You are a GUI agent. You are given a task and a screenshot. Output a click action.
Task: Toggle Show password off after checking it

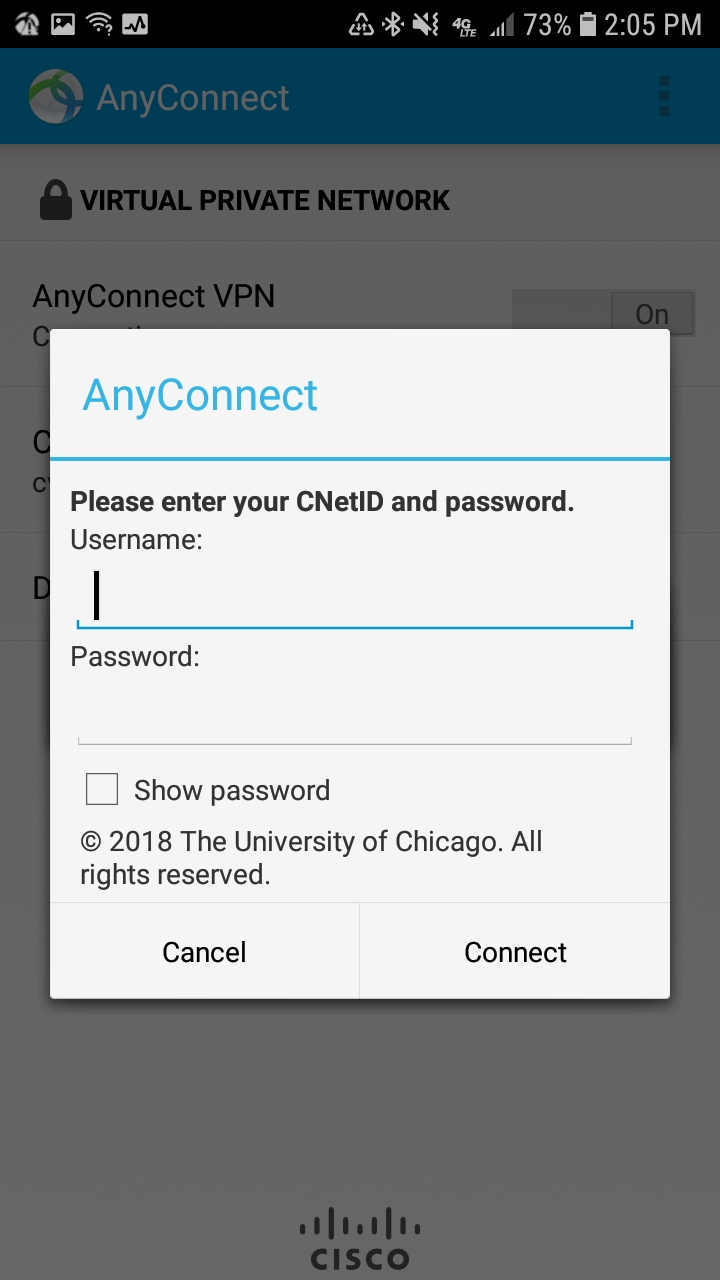point(101,789)
